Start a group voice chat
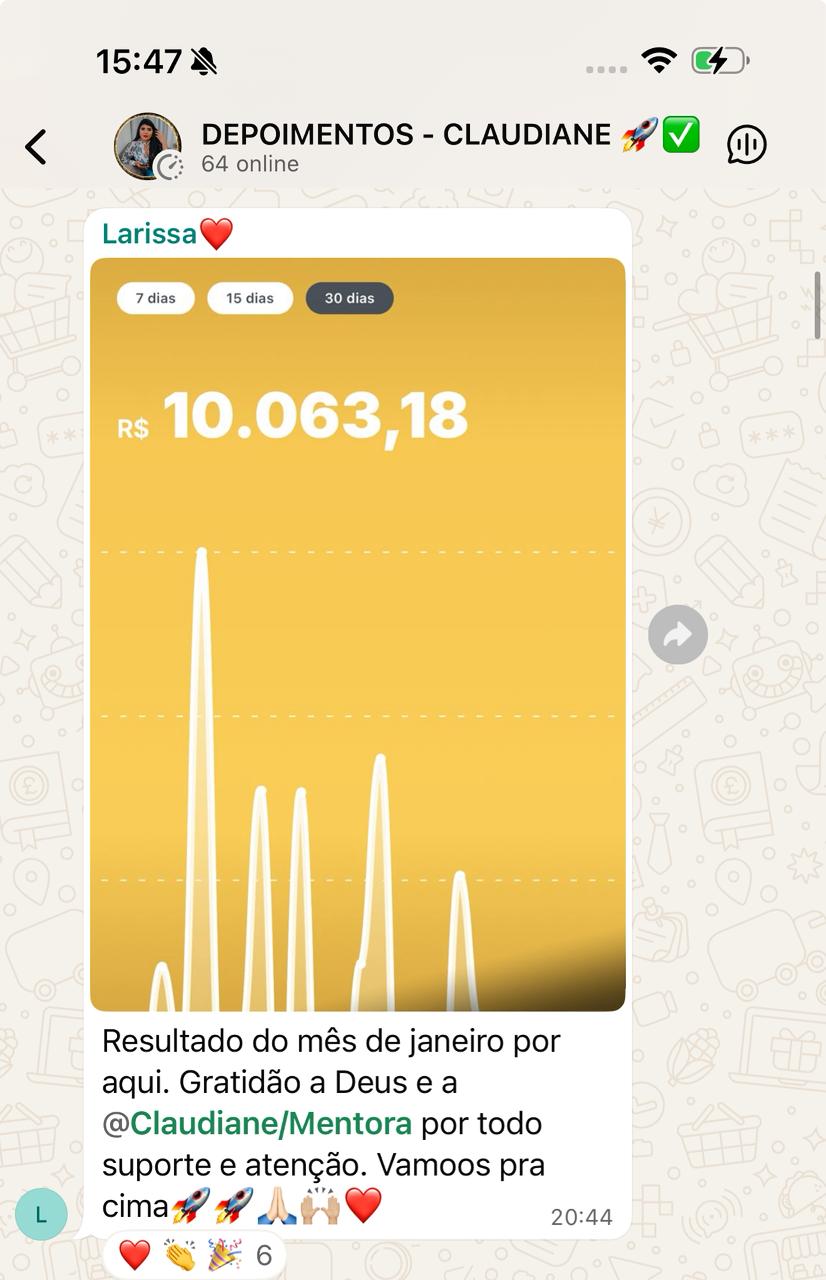This screenshot has height=1280, width=826. coord(746,145)
